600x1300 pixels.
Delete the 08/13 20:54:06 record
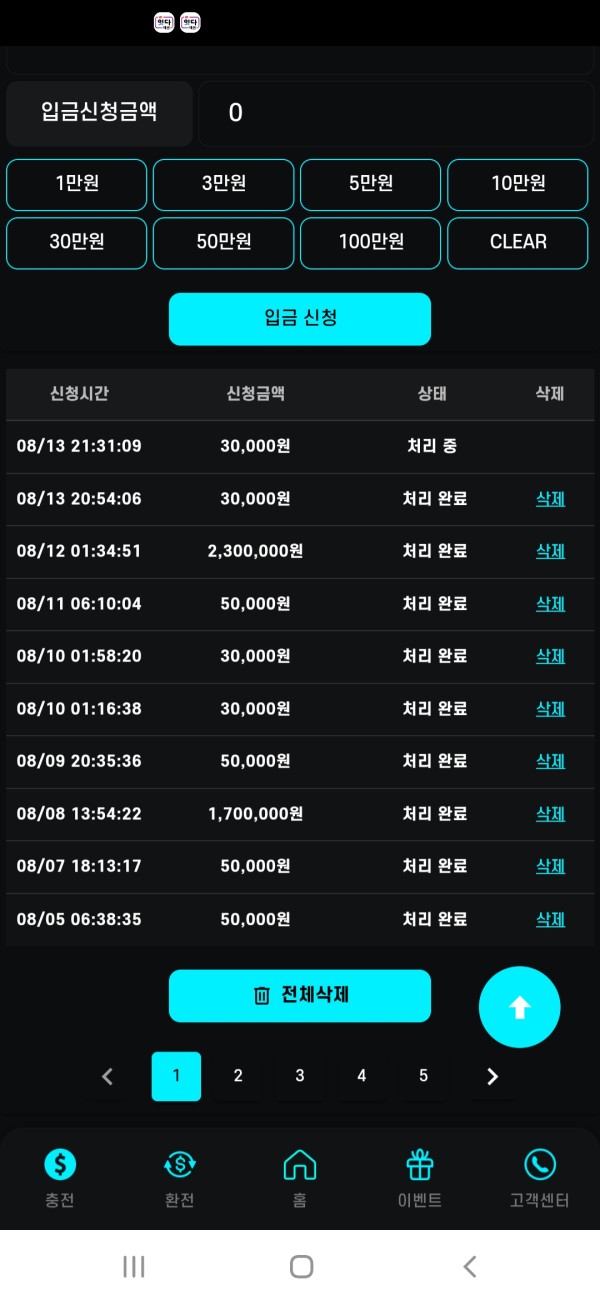coord(550,499)
